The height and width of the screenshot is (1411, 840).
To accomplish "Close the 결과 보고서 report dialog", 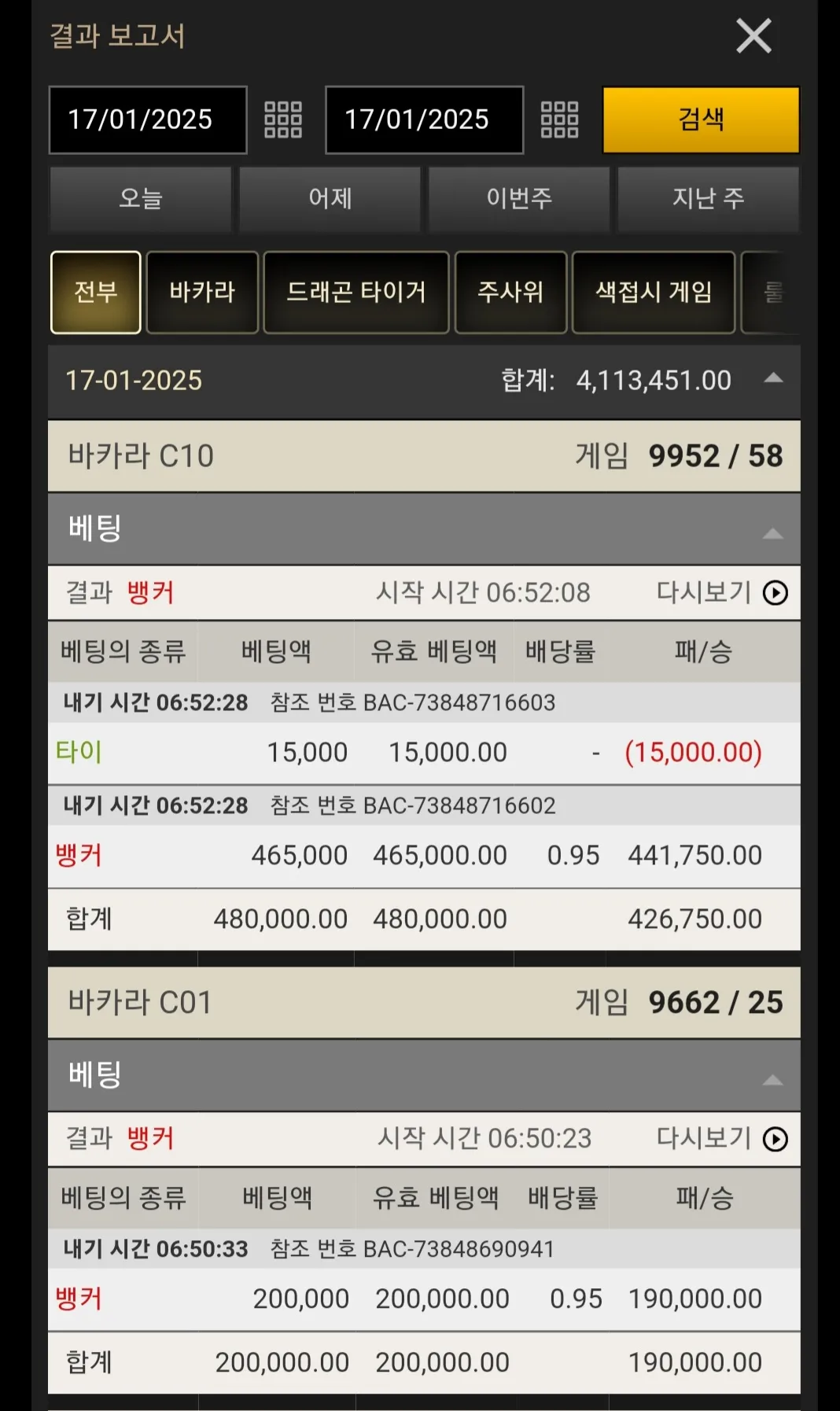I will click(753, 36).
